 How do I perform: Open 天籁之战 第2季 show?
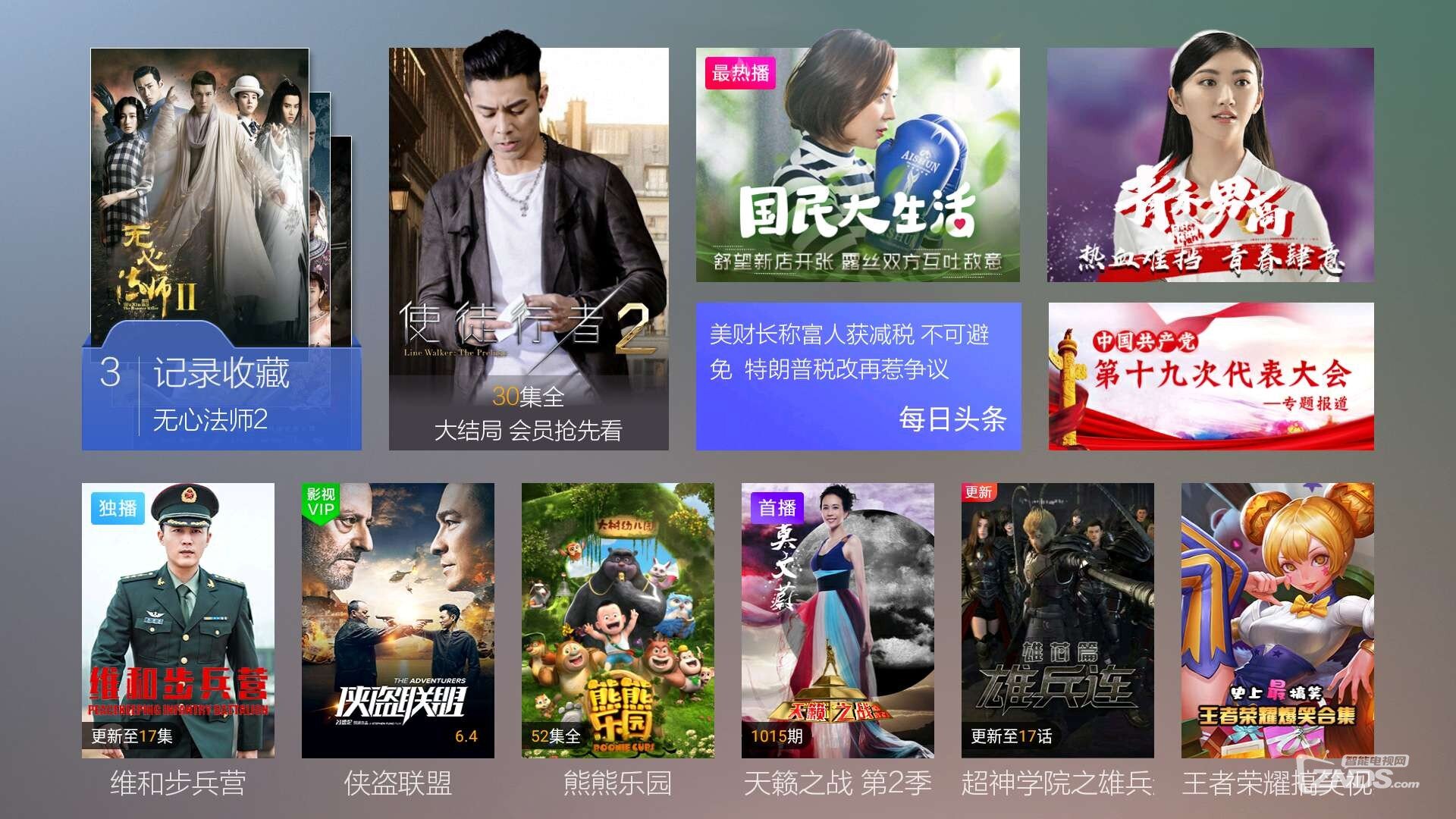[x=838, y=620]
